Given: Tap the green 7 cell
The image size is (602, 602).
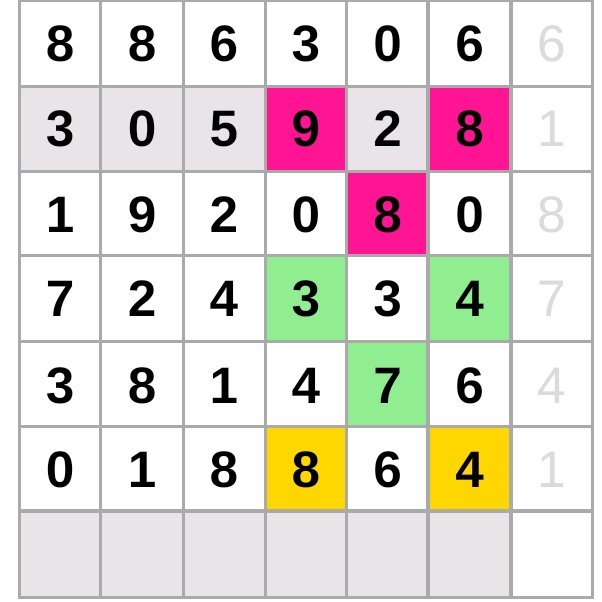Looking at the screenshot, I should coord(387,385).
